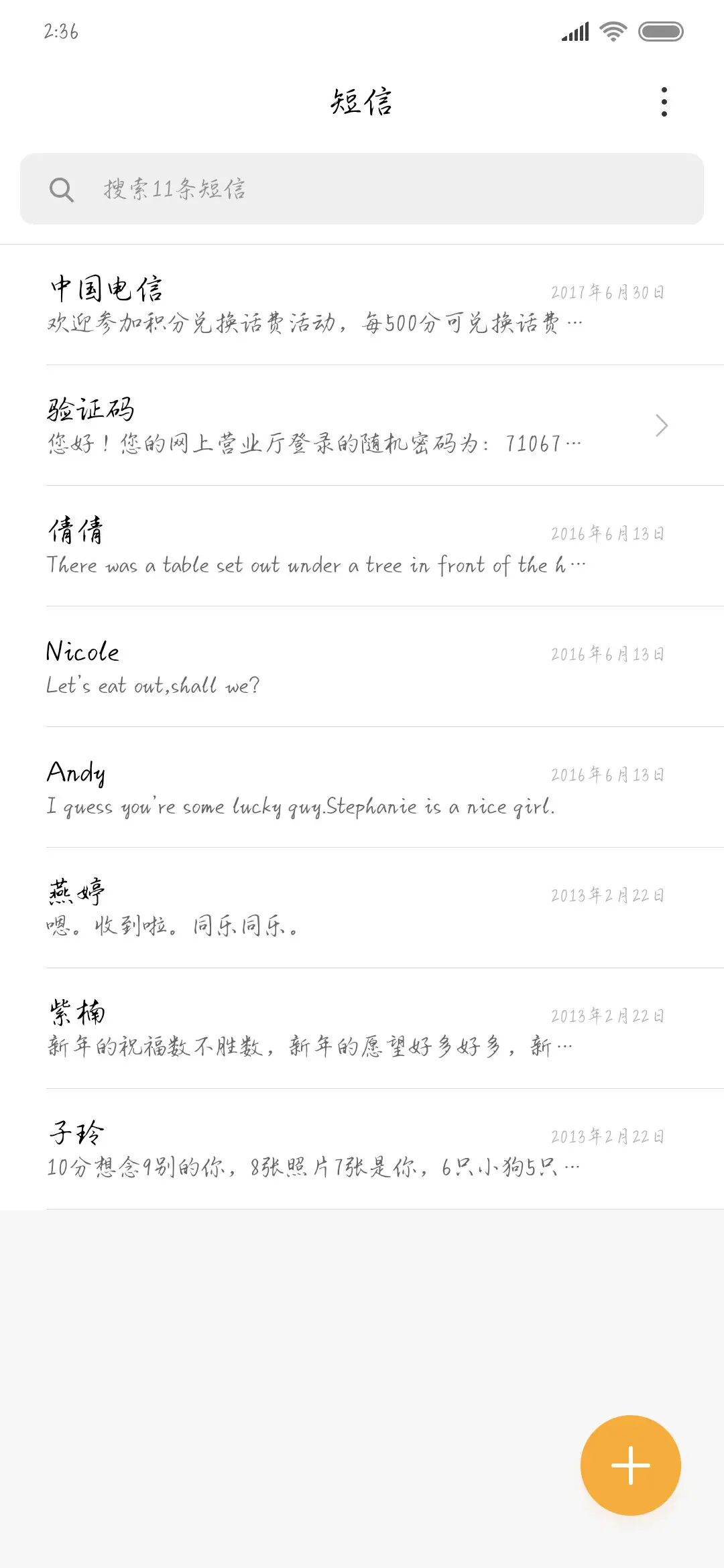This screenshot has height=1568, width=724.
Task: Tap the 短信 title header
Action: click(x=362, y=102)
